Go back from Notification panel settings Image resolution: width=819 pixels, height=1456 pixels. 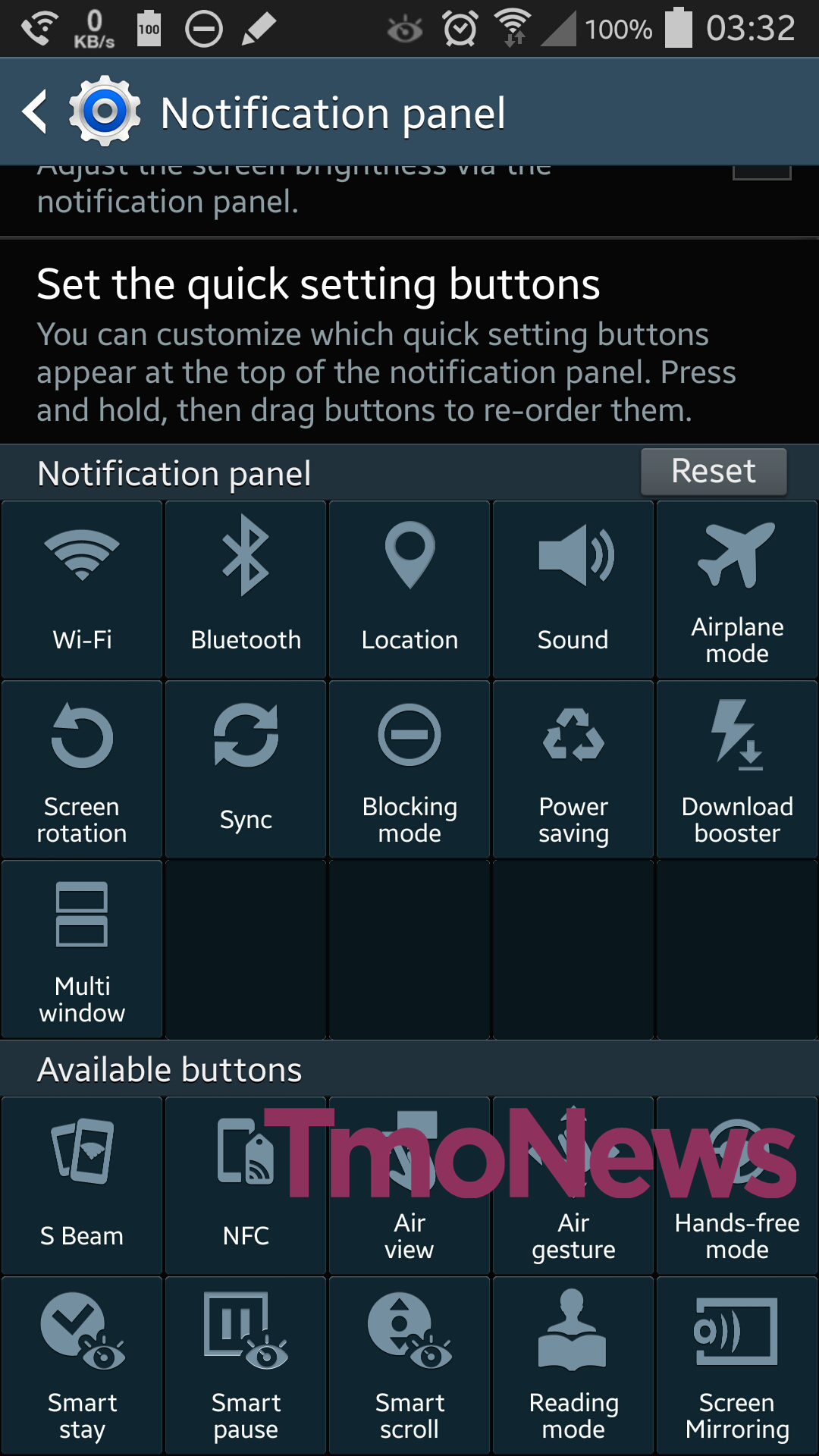35,112
